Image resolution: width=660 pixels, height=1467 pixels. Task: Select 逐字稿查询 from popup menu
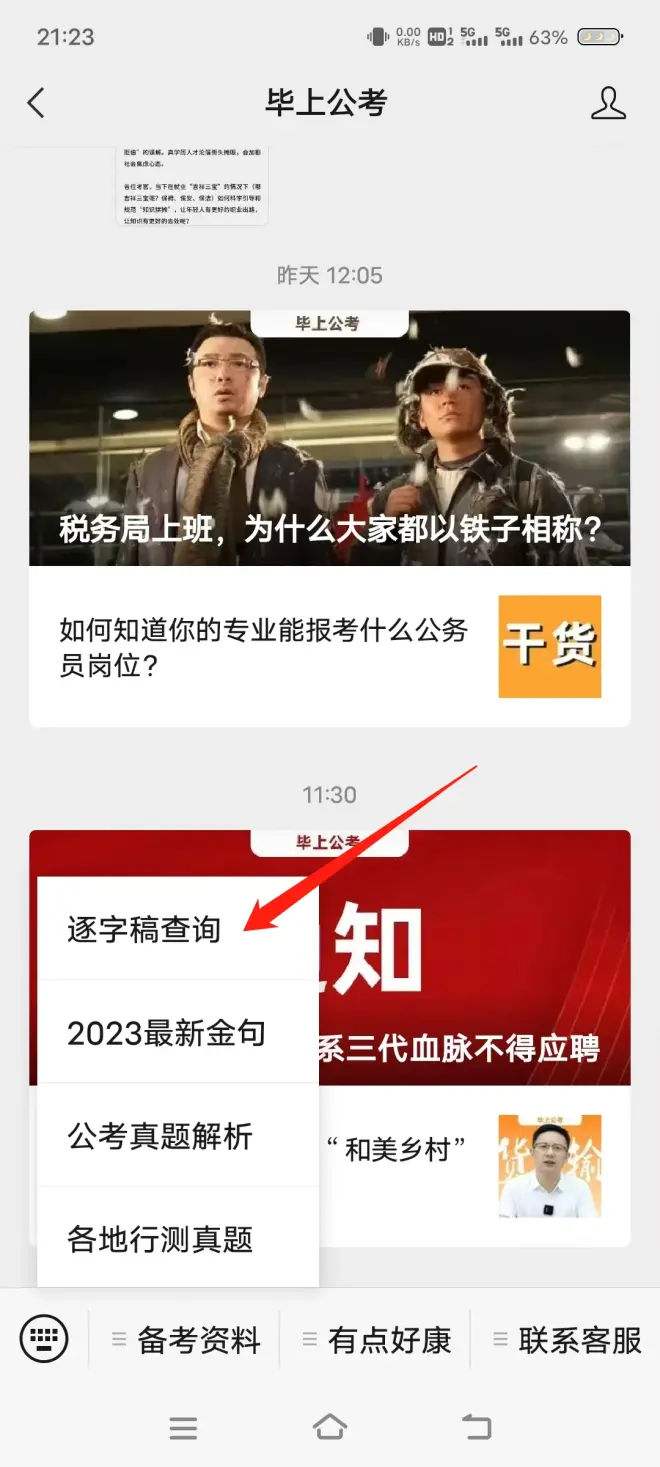144,929
